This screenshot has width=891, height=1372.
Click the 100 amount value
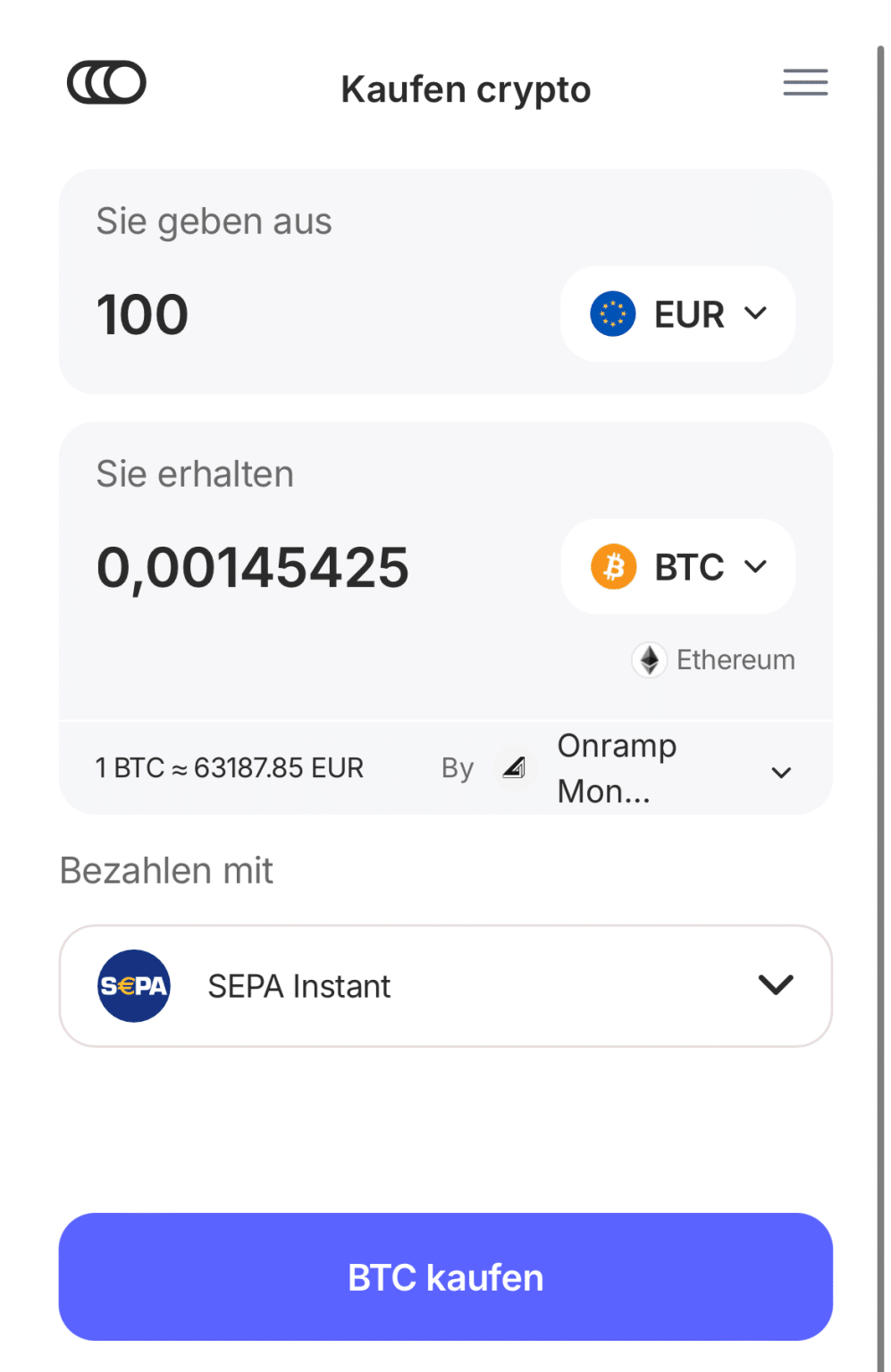pos(141,314)
